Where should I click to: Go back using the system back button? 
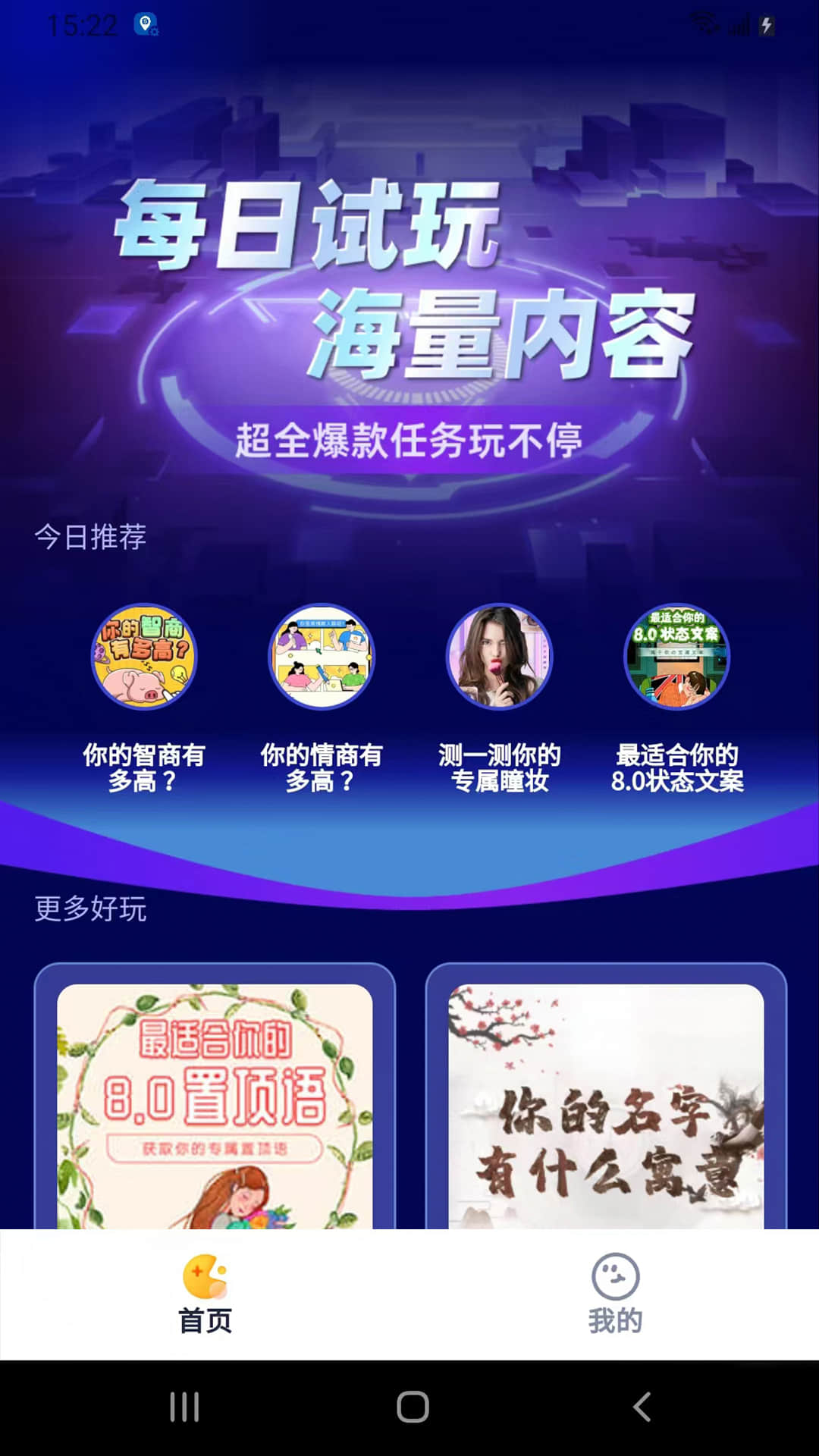click(x=642, y=1407)
